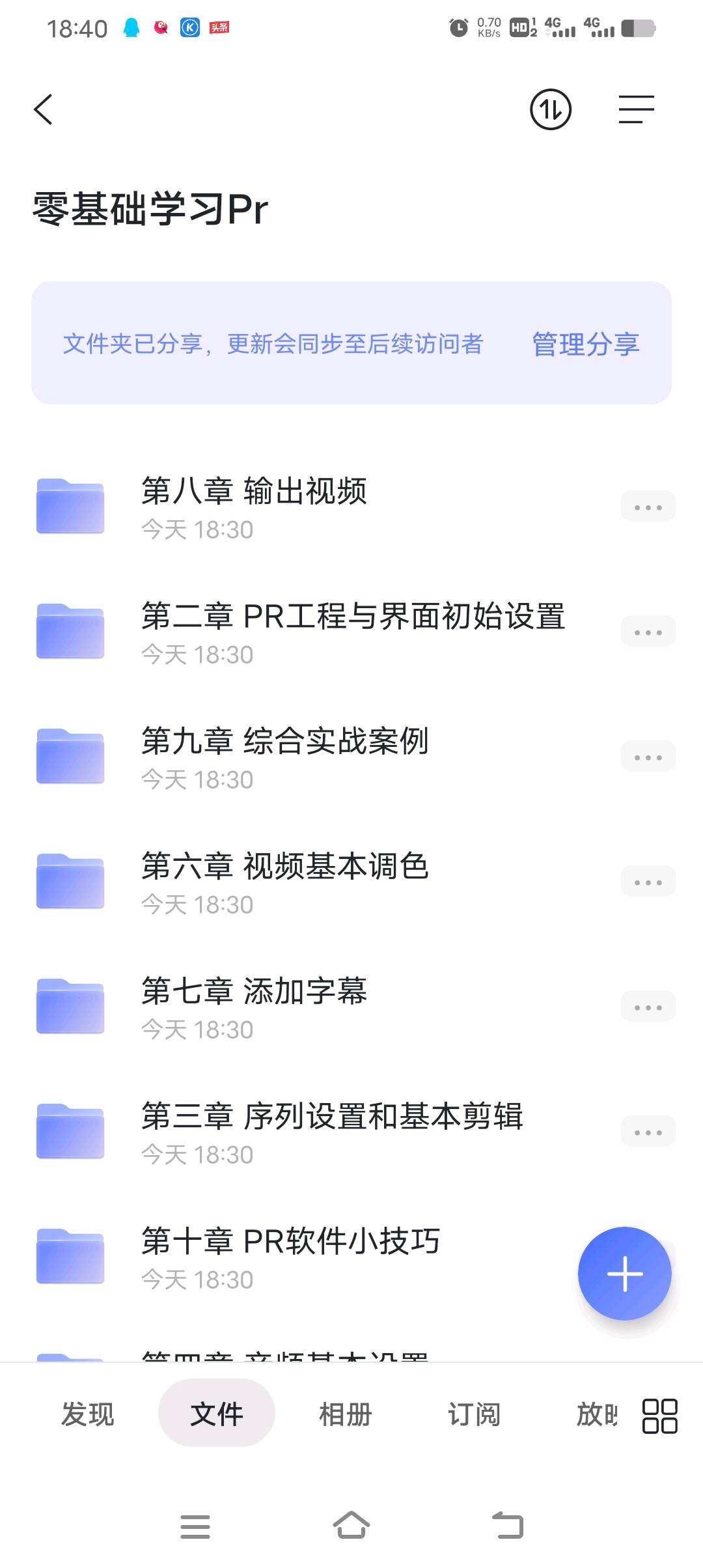Open folder 第九章 综合实战案例
The height and width of the screenshot is (1568, 703).
pos(284,757)
